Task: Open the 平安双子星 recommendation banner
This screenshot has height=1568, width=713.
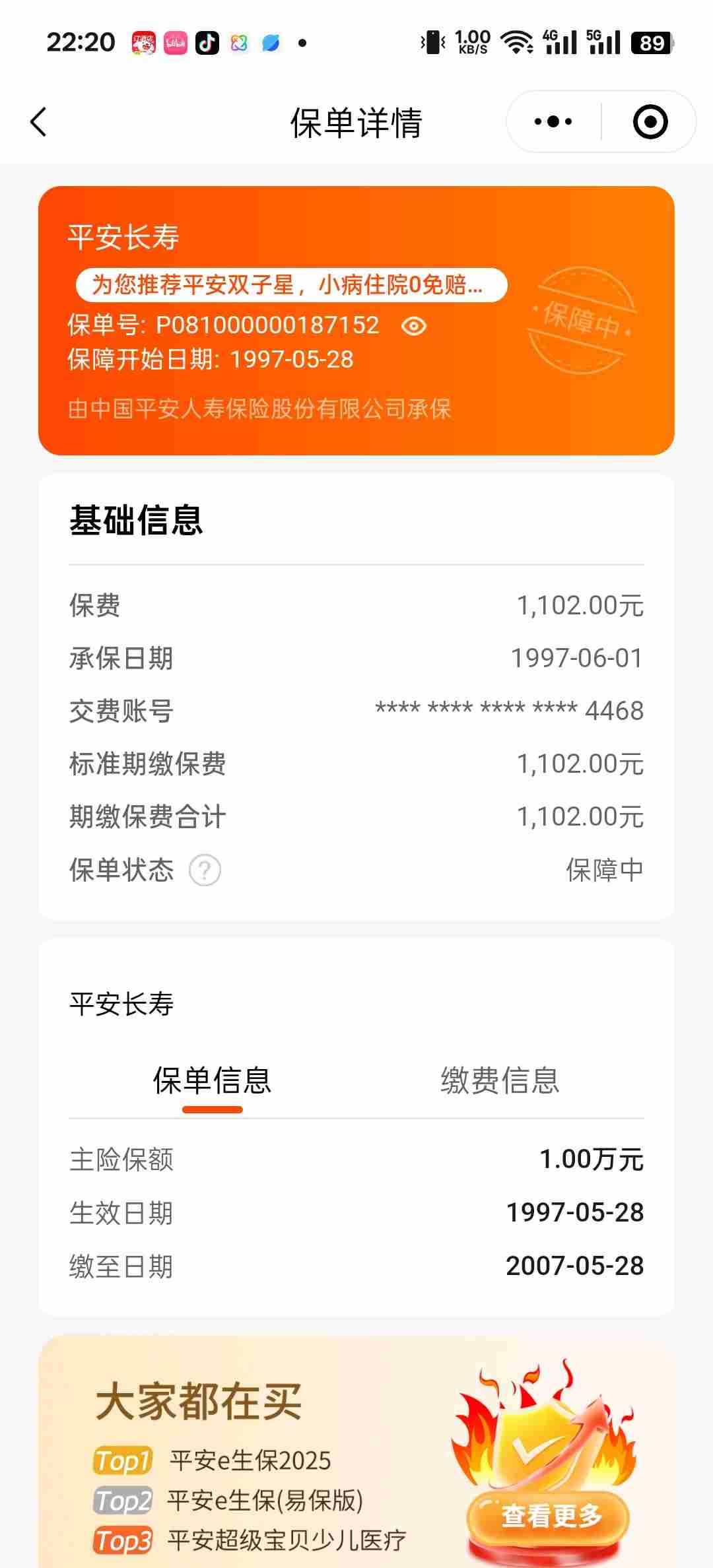Action: click(x=291, y=285)
